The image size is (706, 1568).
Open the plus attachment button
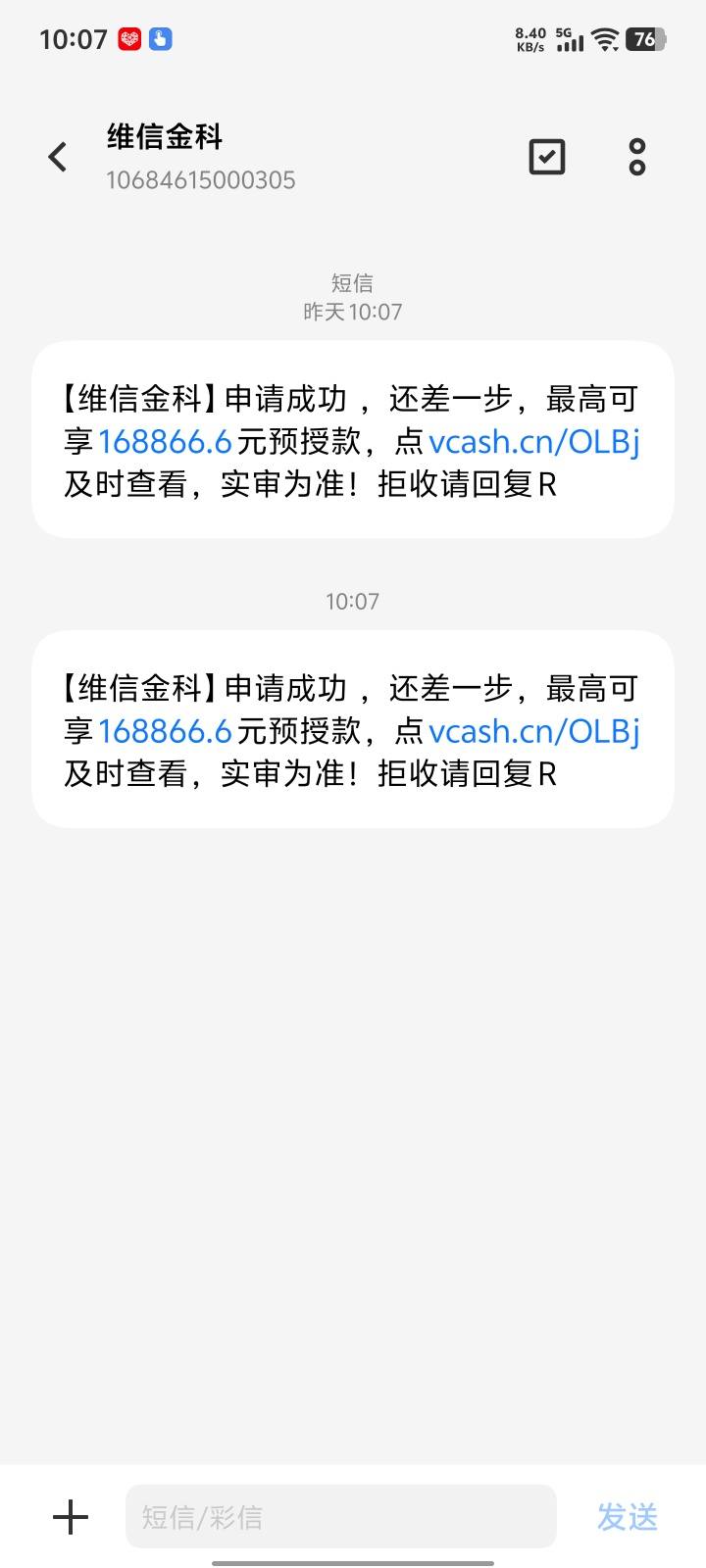(x=71, y=1517)
